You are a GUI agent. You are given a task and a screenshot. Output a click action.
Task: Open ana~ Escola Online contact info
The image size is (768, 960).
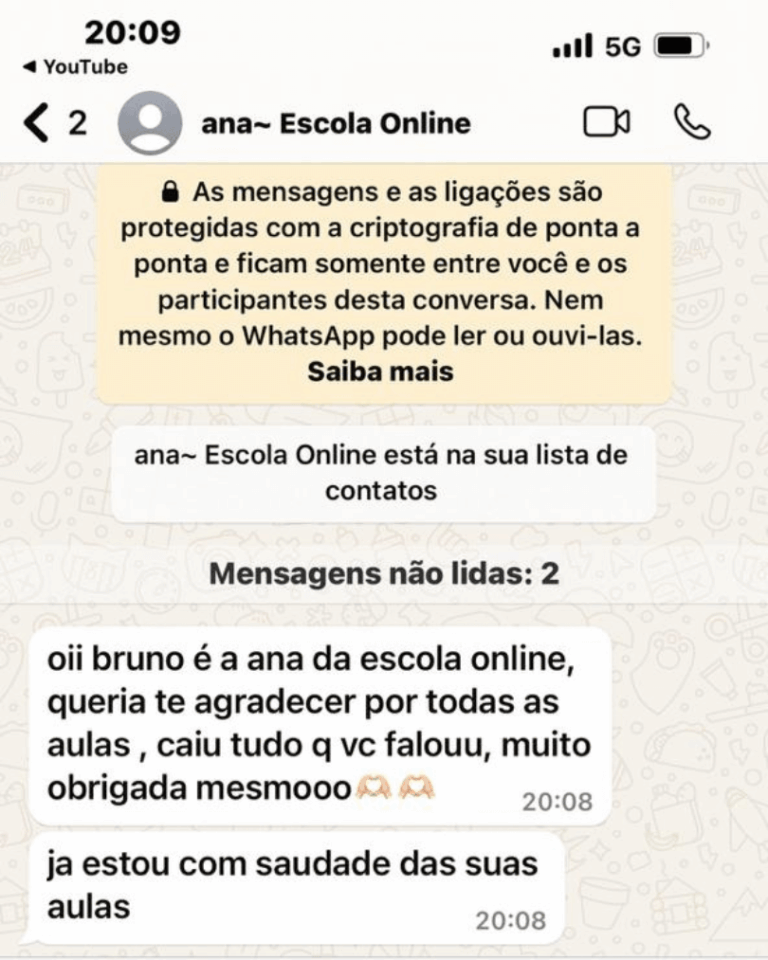tap(335, 123)
